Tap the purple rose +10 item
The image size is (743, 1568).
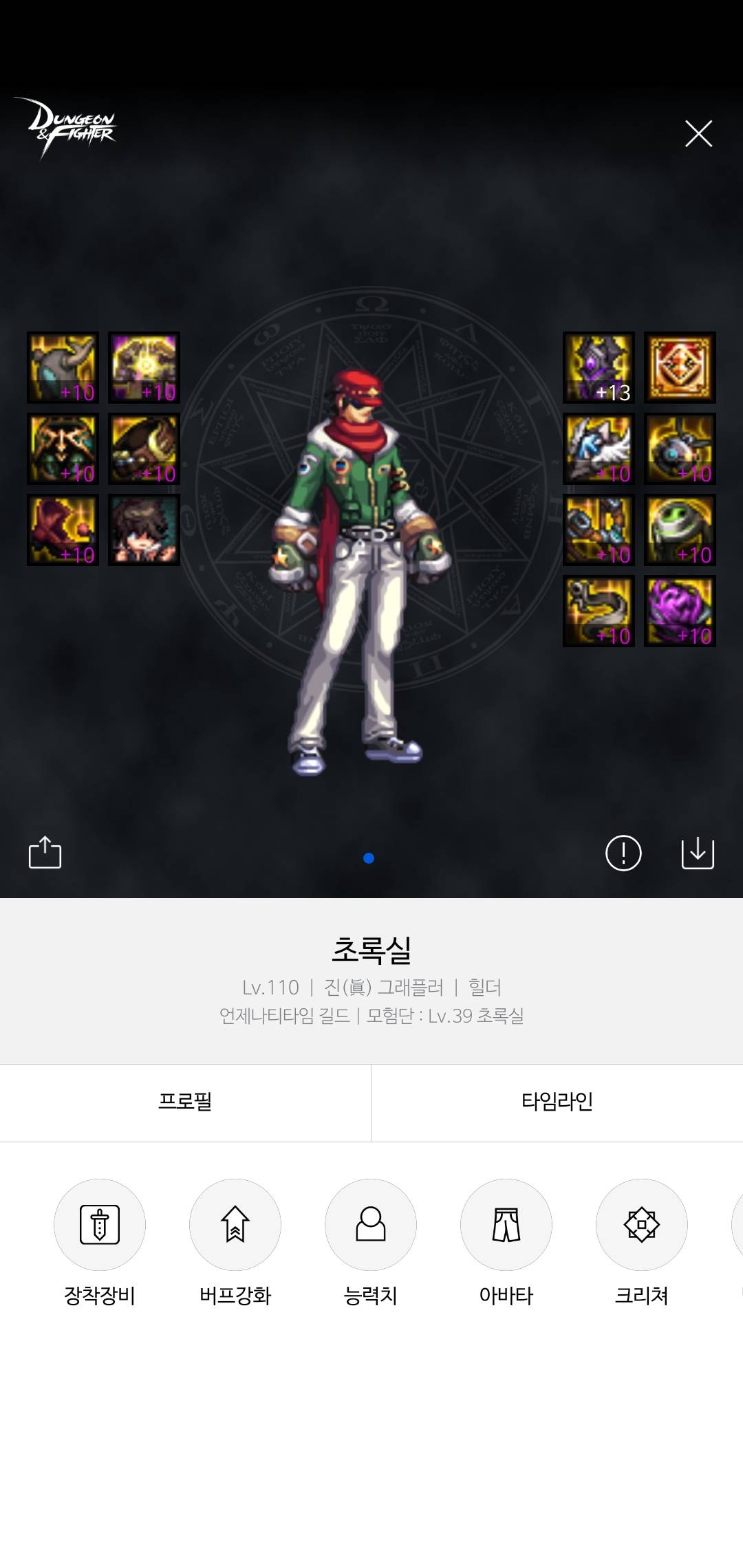680,611
